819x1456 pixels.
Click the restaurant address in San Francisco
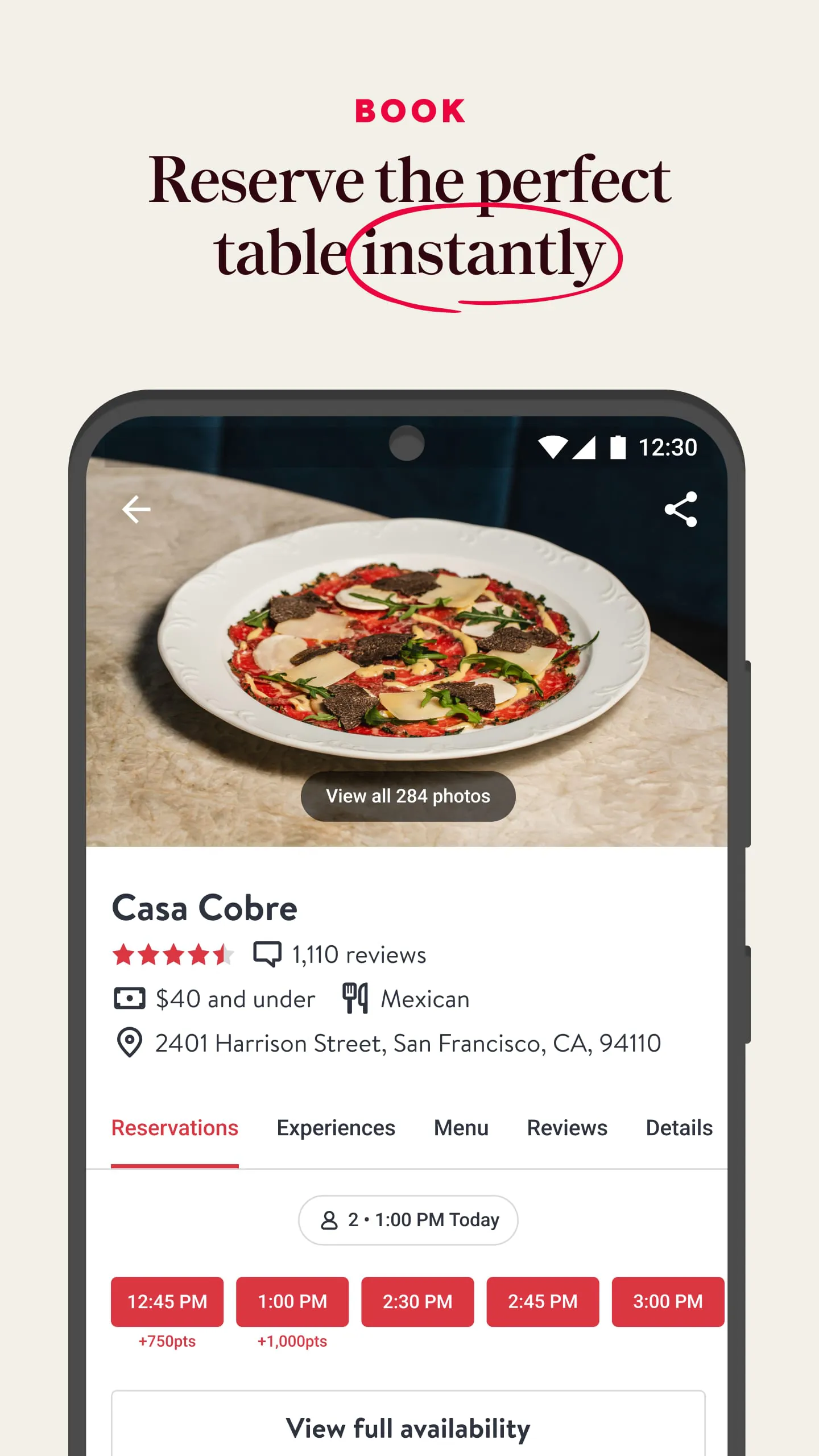pyautogui.click(x=407, y=1043)
